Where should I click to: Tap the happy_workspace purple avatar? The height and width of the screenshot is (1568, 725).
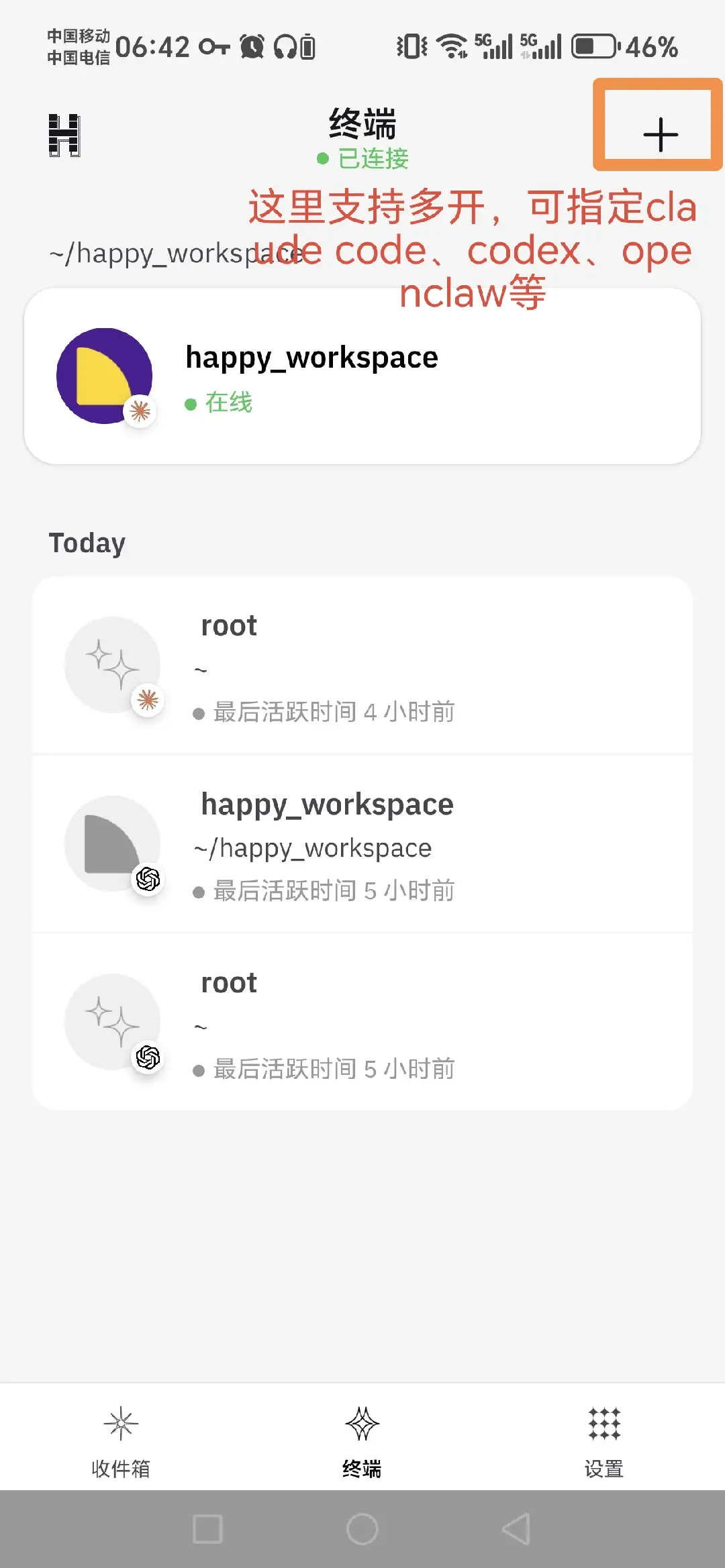[x=105, y=376]
